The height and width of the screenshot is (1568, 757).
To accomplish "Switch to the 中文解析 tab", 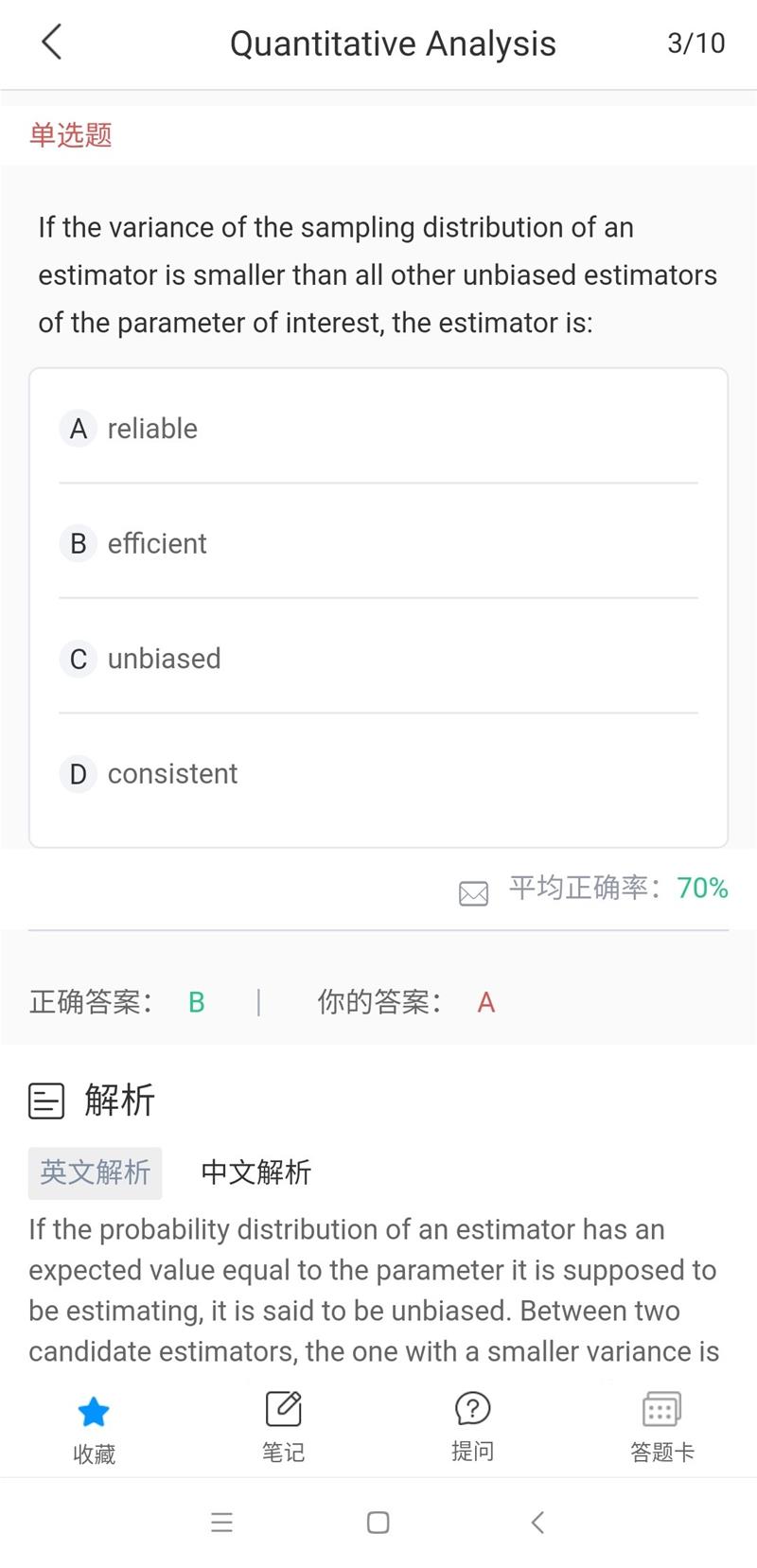I will (x=256, y=1172).
